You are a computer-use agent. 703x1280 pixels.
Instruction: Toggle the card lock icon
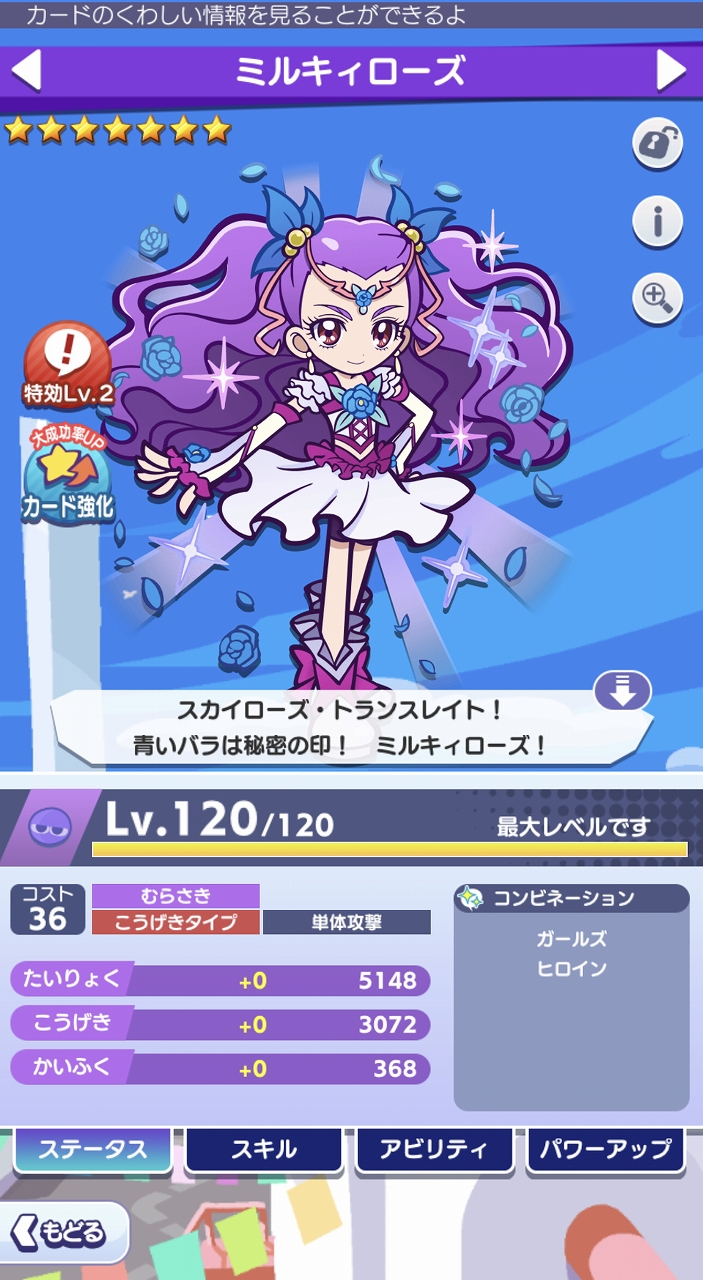[657, 145]
